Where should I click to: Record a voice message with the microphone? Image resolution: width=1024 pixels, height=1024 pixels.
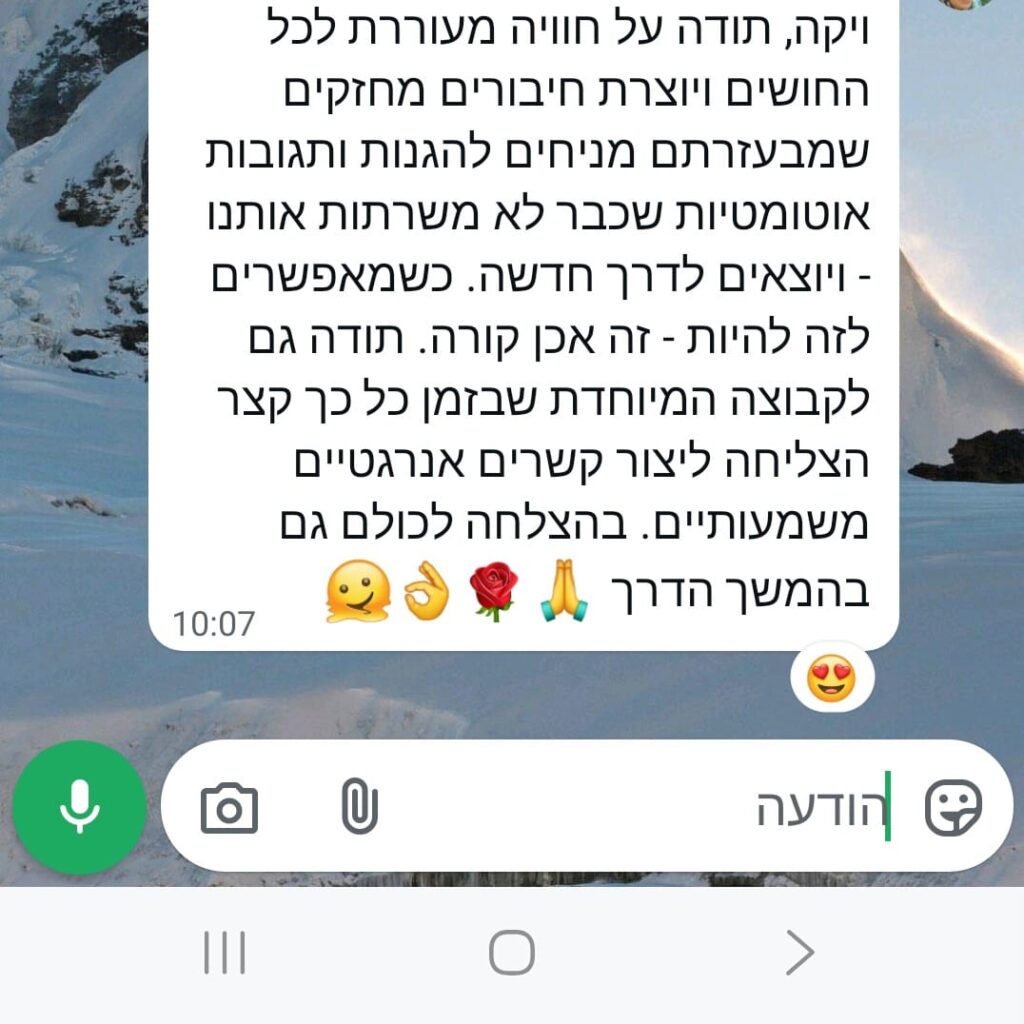click(x=79, y=806)
